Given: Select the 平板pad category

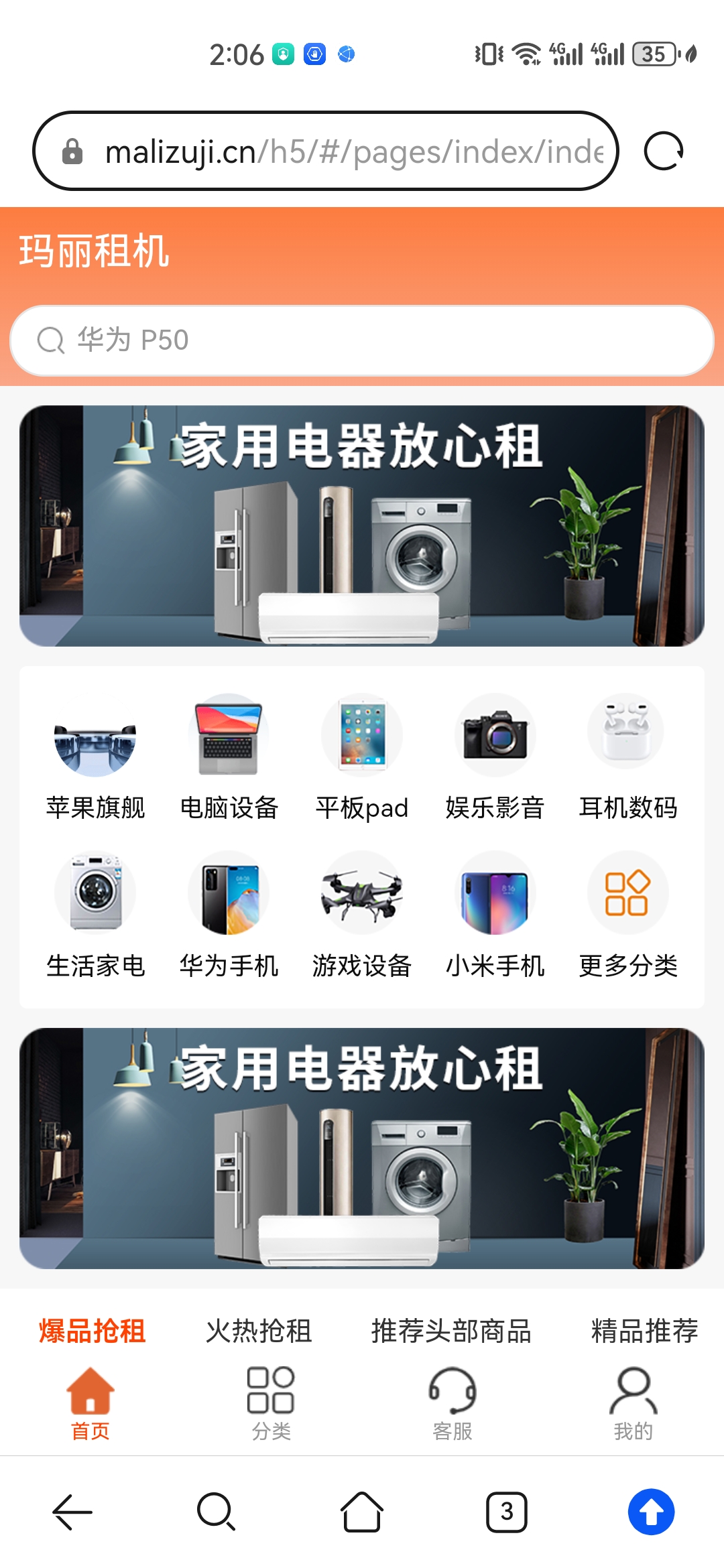Looking at the screenshot, I should pyautogui.click(x=362, y=758).
